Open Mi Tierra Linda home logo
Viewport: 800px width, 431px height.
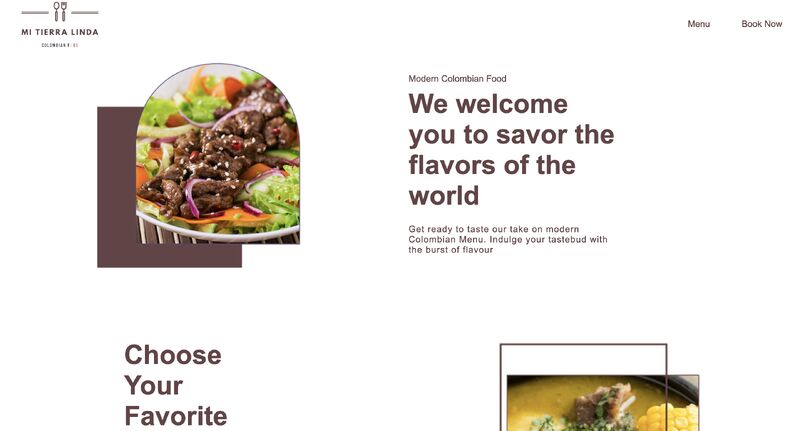[x=60, y=25]
